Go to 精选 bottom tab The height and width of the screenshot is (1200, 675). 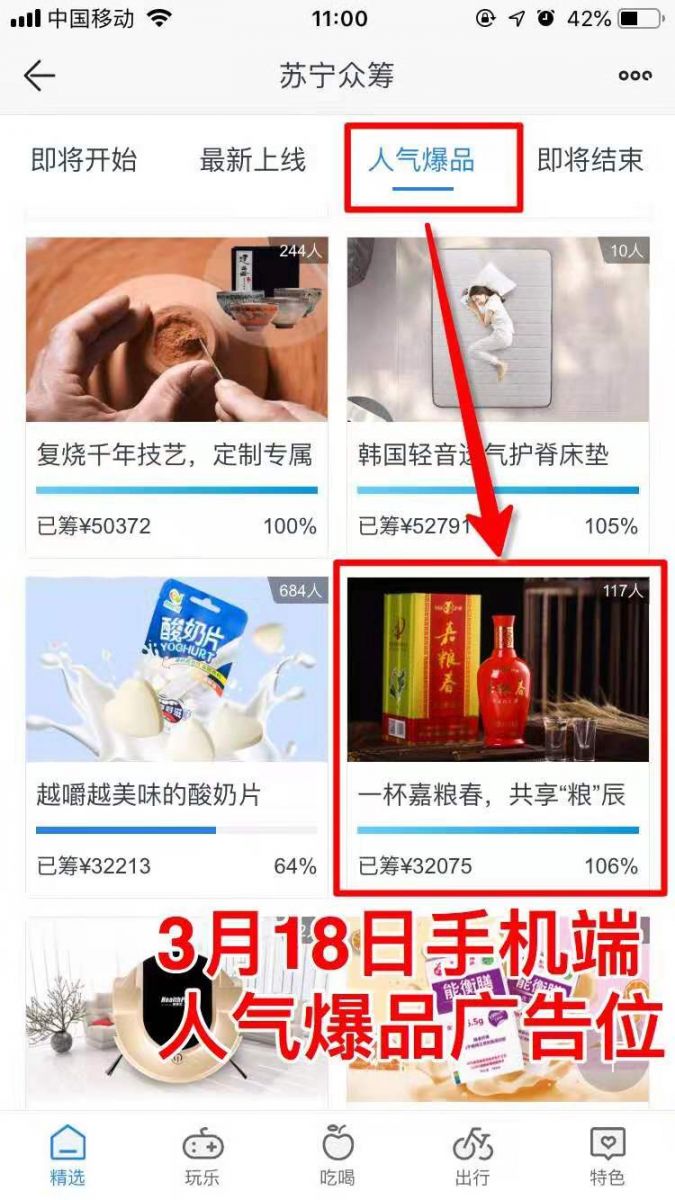pyautogui.click(x=67, y=1156)
